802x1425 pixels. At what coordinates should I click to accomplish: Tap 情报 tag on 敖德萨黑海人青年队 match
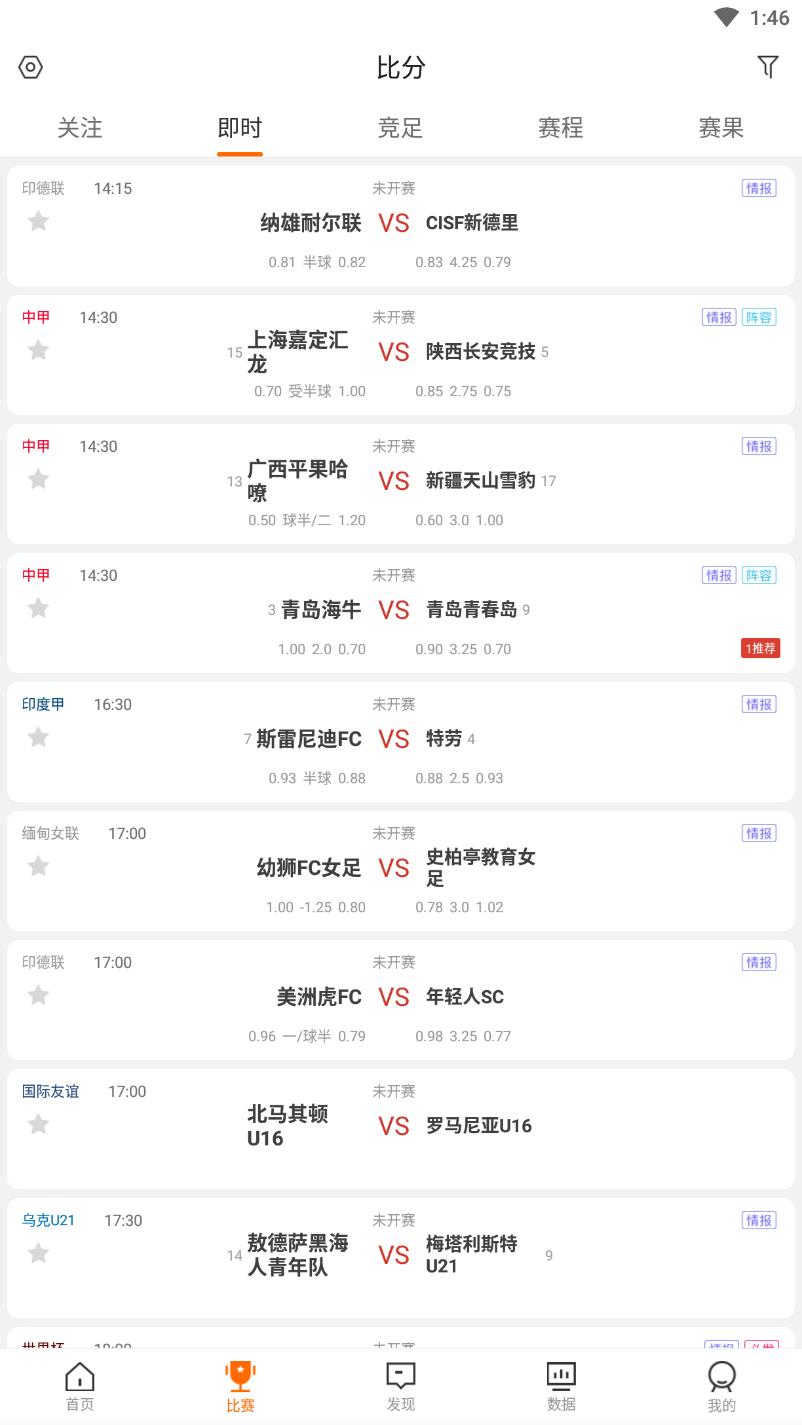click(759, 1221)
